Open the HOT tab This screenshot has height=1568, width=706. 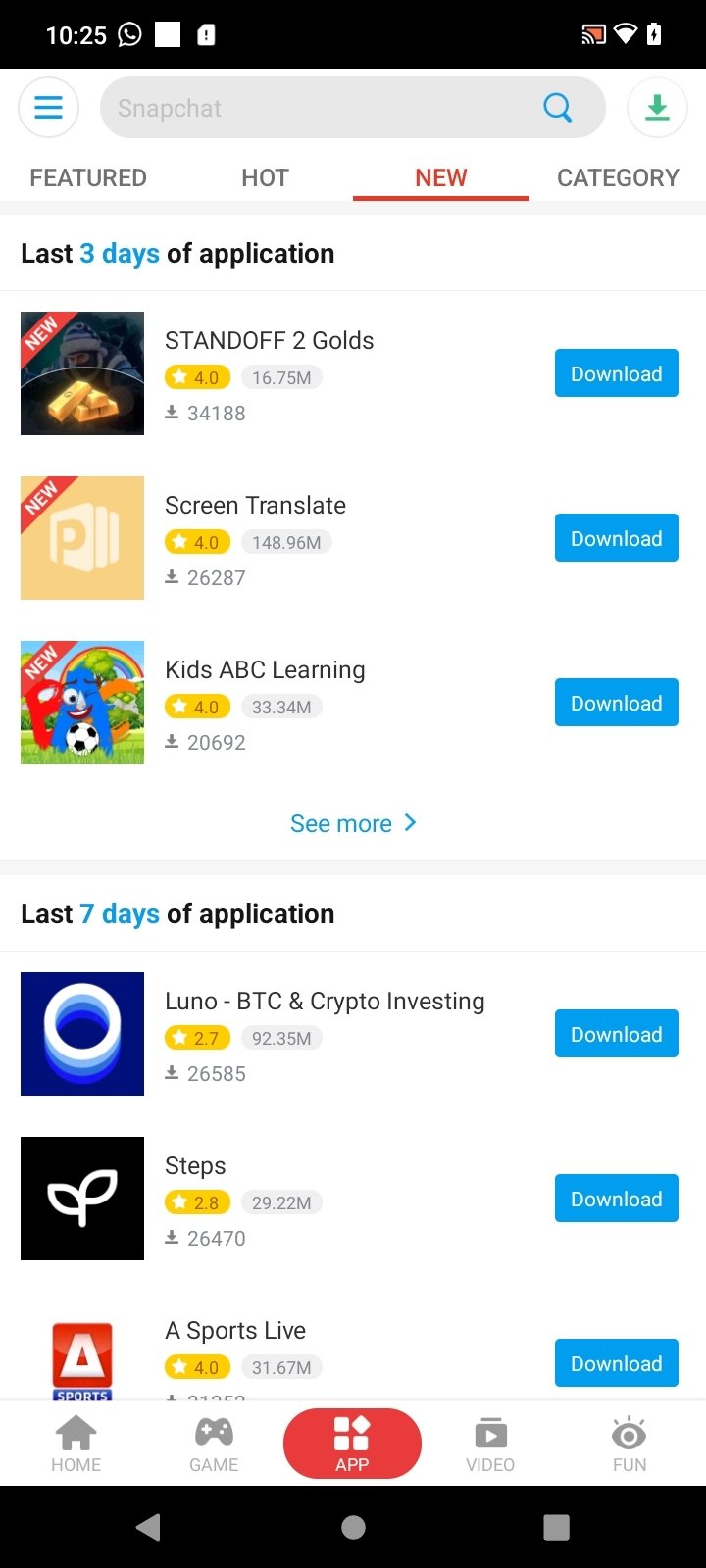264,177
